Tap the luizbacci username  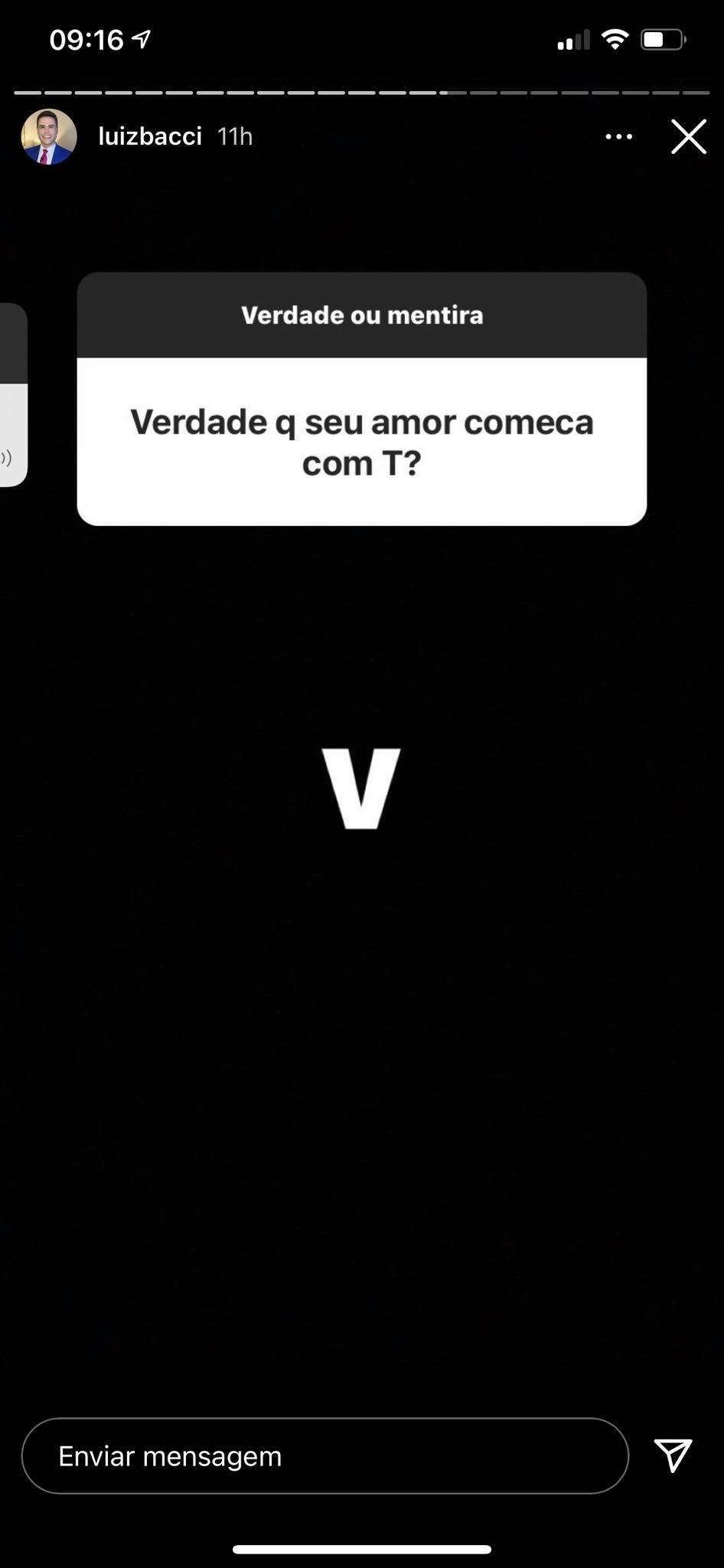coord(150,136)
